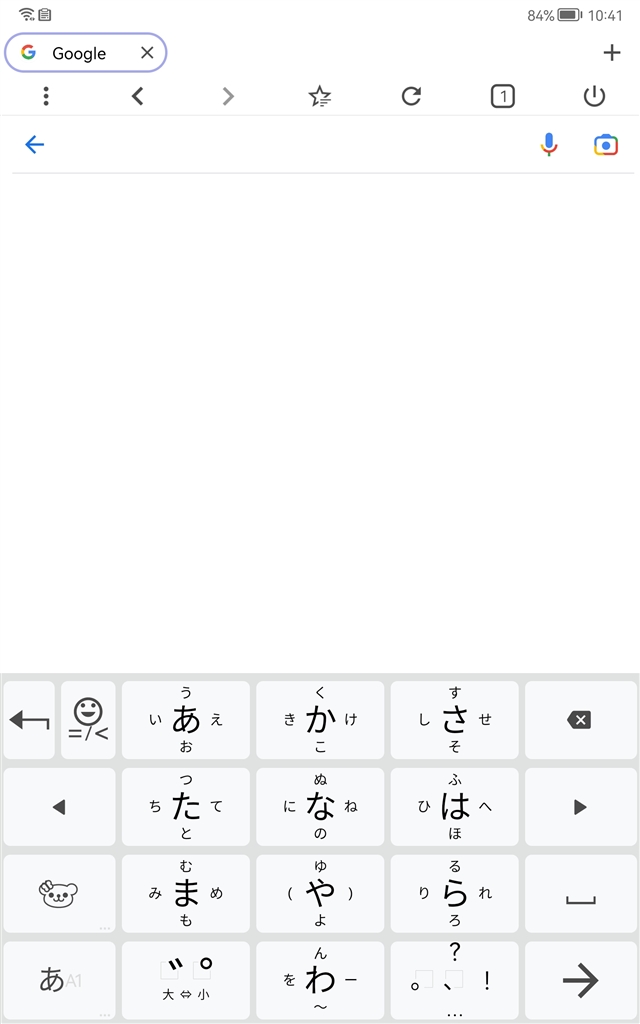Open the three-dot overflow menu
This screenshot has width=640, height=1024.
(46, 96)
